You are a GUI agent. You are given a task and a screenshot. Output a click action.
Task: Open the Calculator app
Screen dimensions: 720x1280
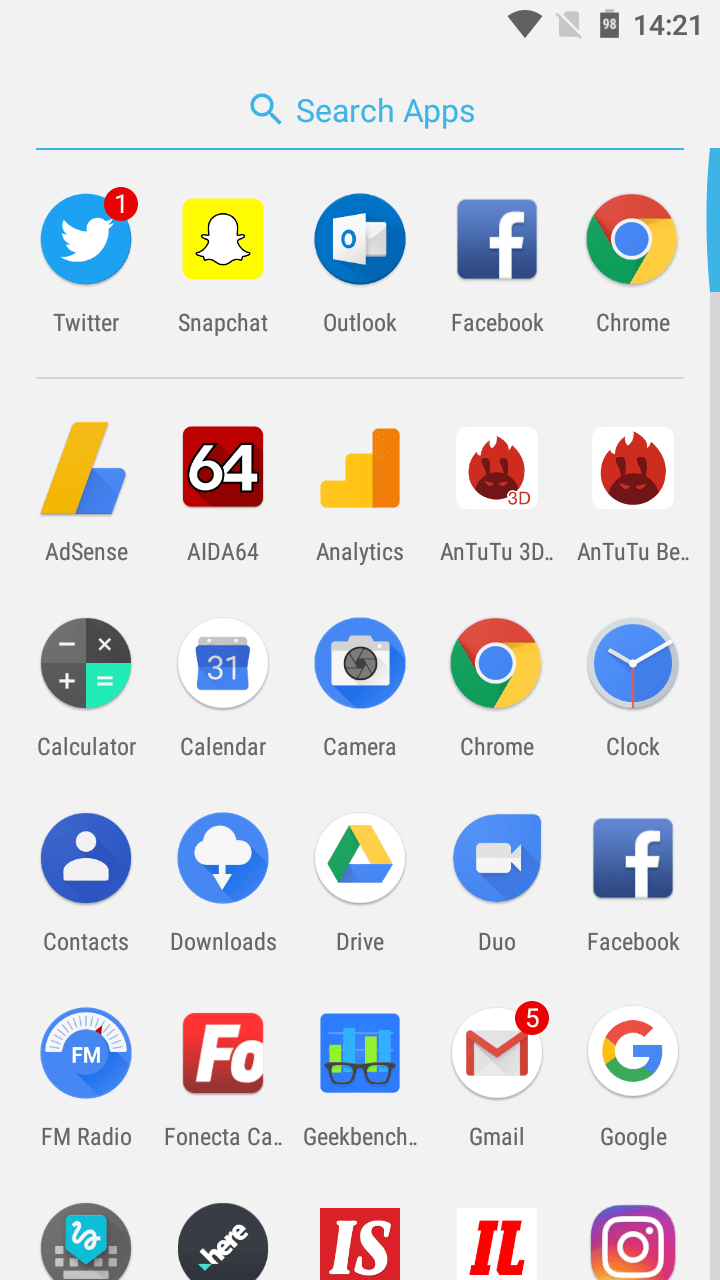86,663
